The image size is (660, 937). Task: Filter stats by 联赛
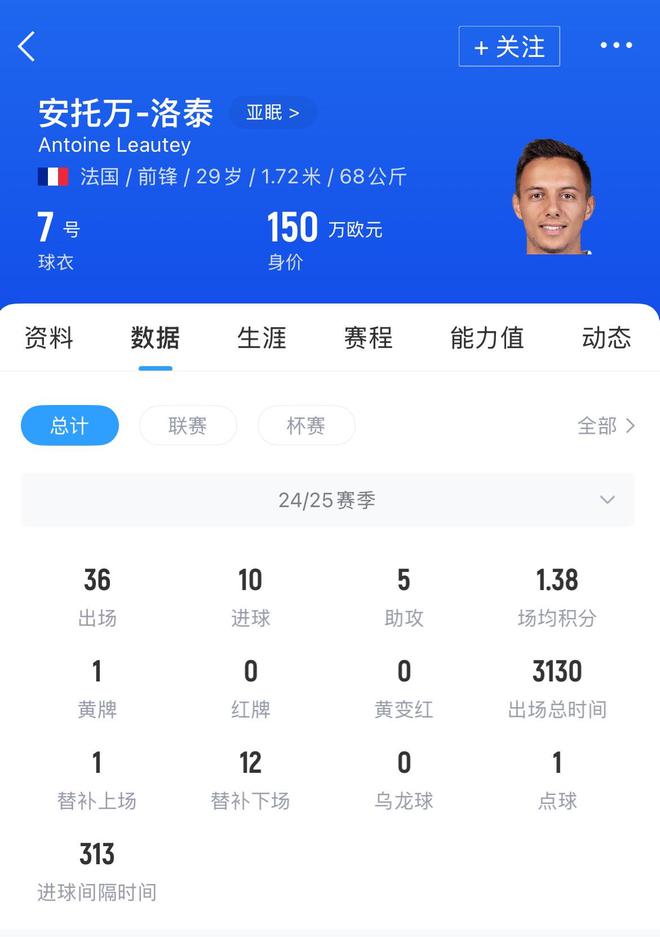point(188,426)
